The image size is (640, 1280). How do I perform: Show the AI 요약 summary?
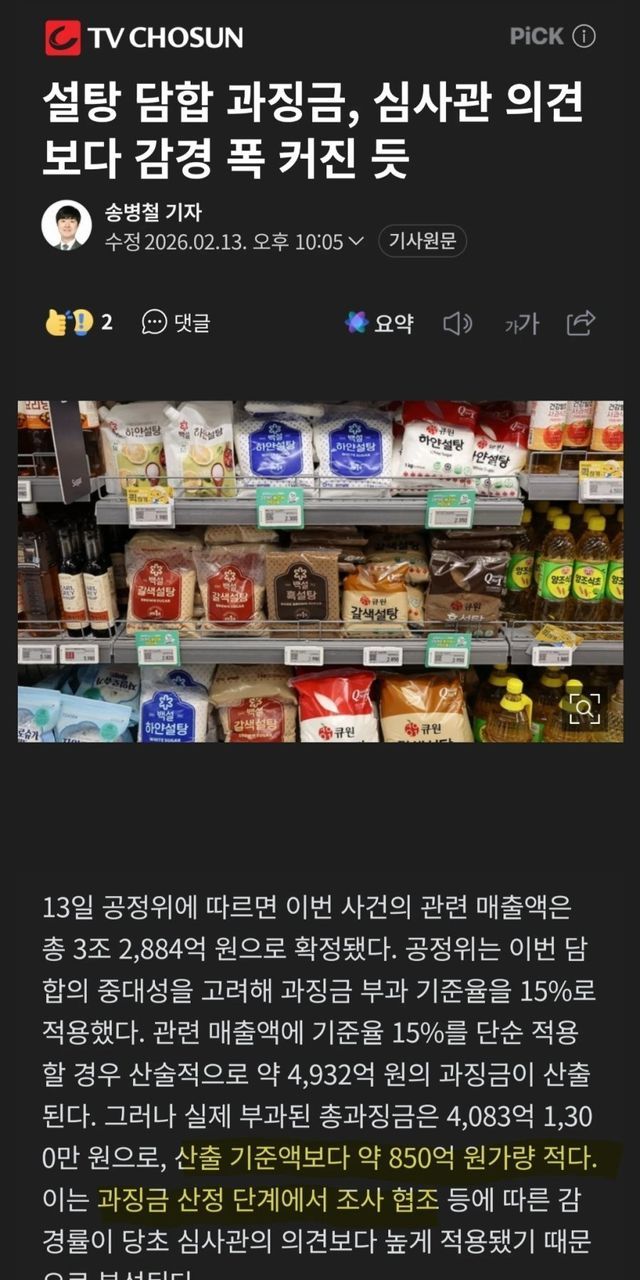[x=379, y=323]
